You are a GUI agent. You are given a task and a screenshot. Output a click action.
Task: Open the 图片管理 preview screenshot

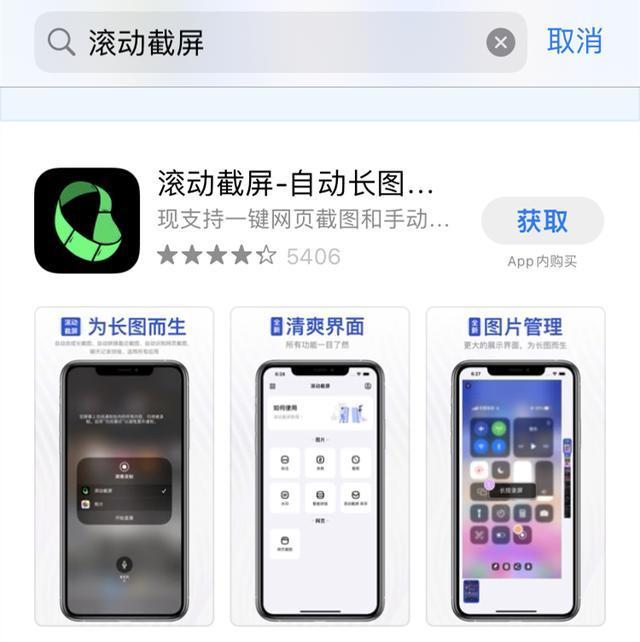[515, 466]
